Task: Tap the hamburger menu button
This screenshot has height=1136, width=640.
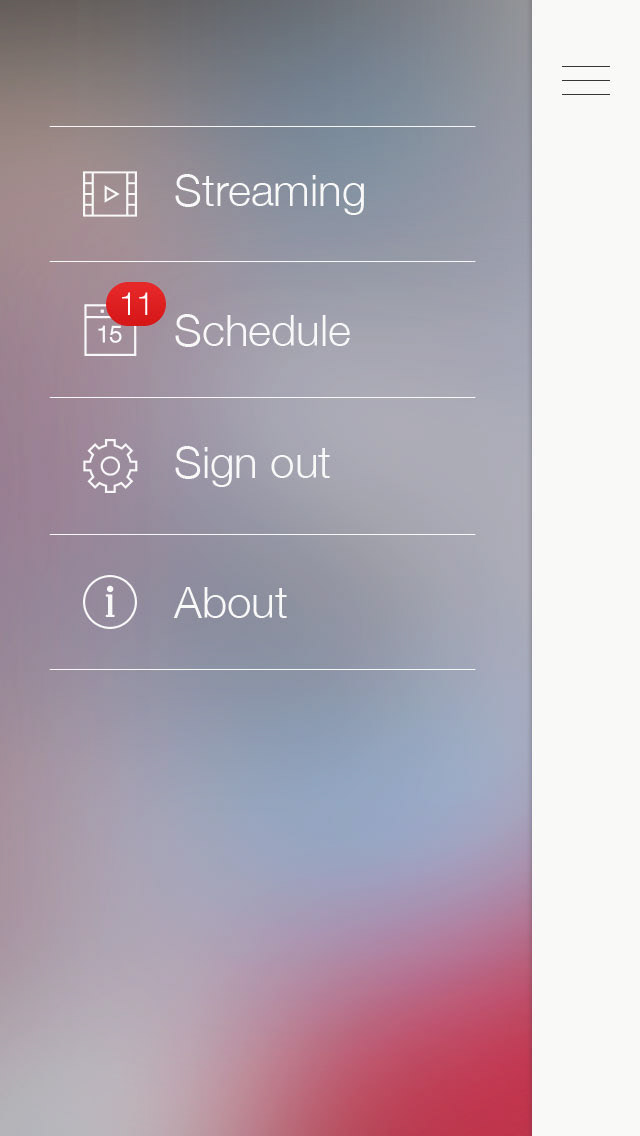Action: (586, 80)
